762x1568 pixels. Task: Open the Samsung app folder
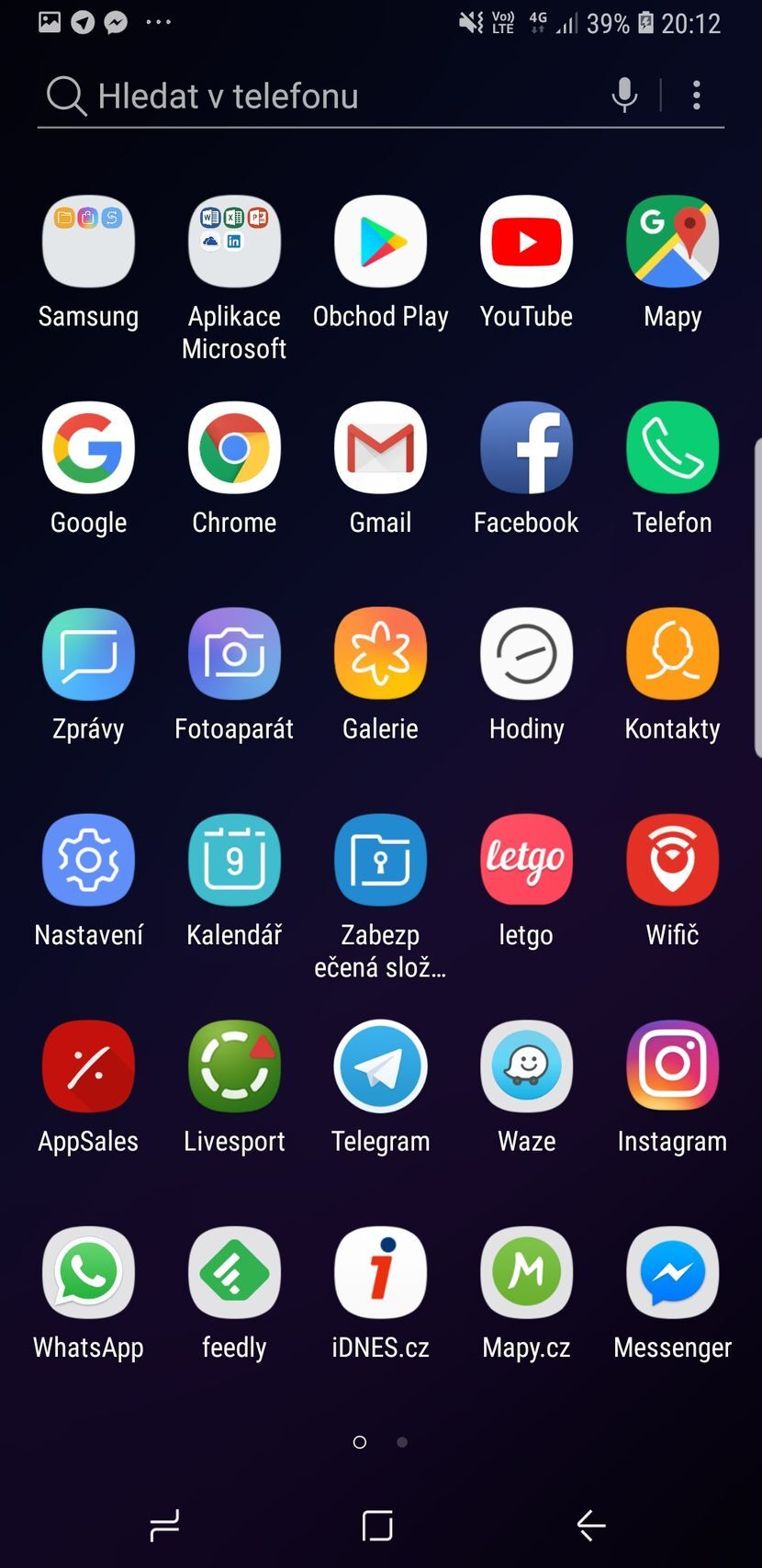click(x=88, y=242)
